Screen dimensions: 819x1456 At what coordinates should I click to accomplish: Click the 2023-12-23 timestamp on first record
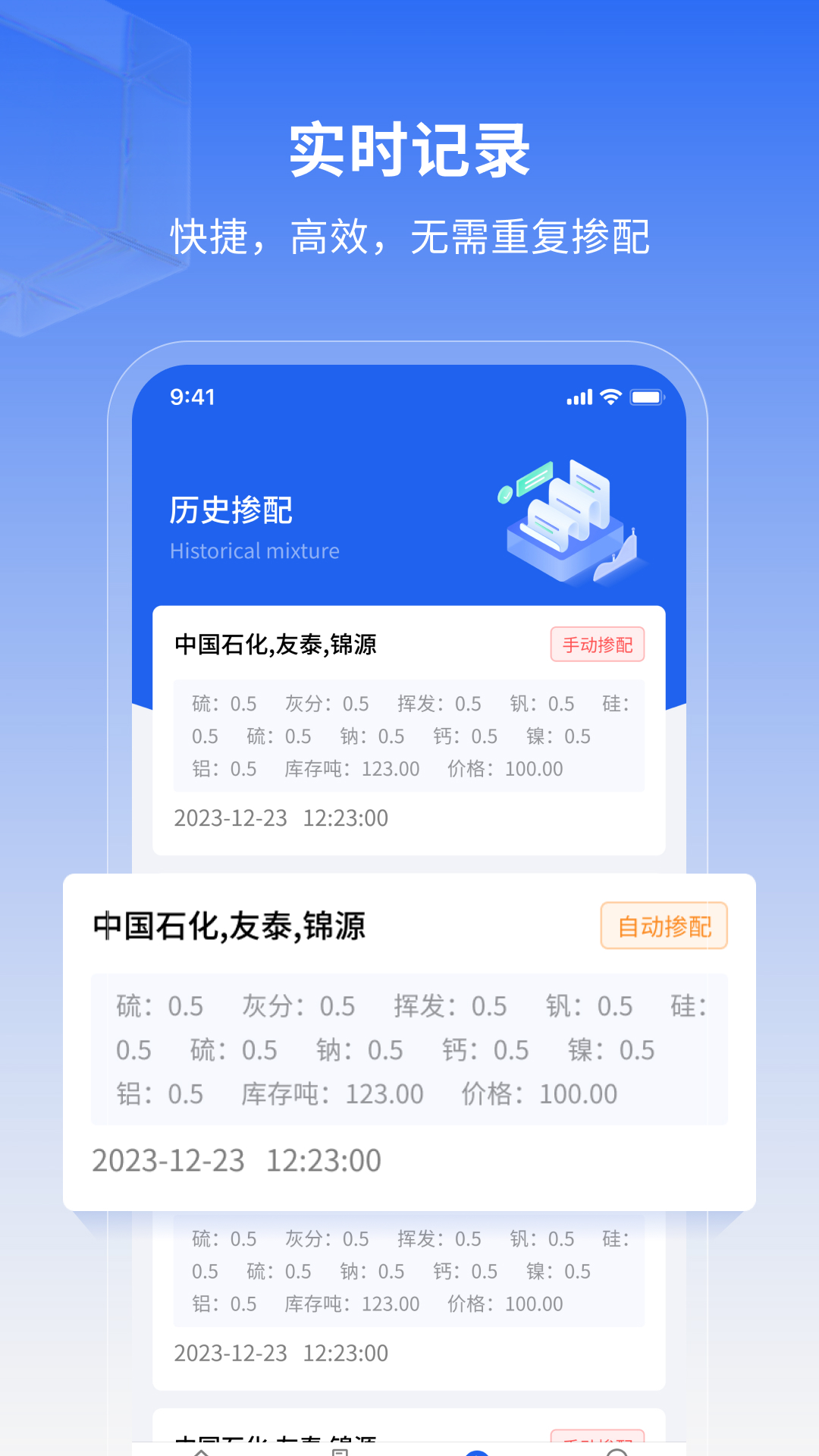(281, 818)
